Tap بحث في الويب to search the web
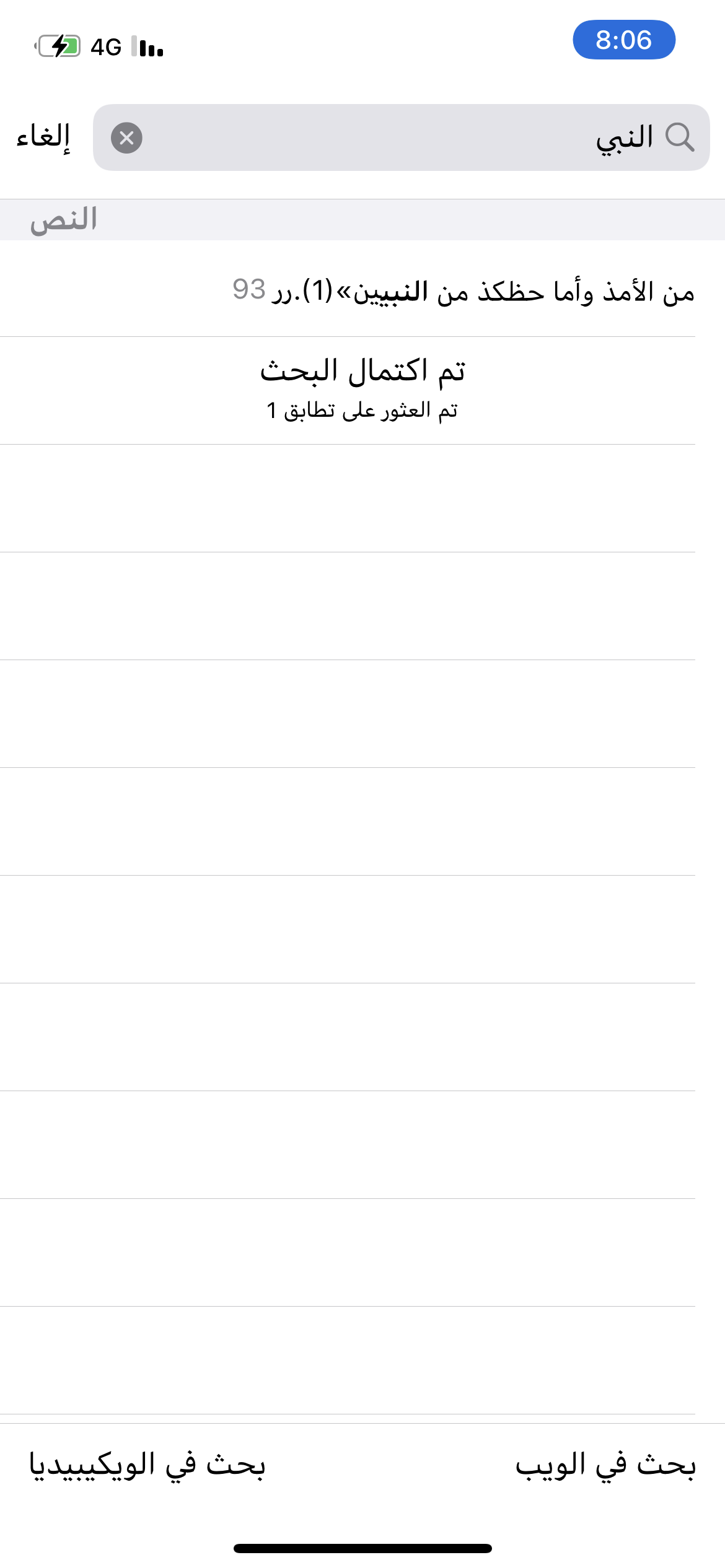725x1568 pixels. pyautogui.click(x=605, y=1465)
